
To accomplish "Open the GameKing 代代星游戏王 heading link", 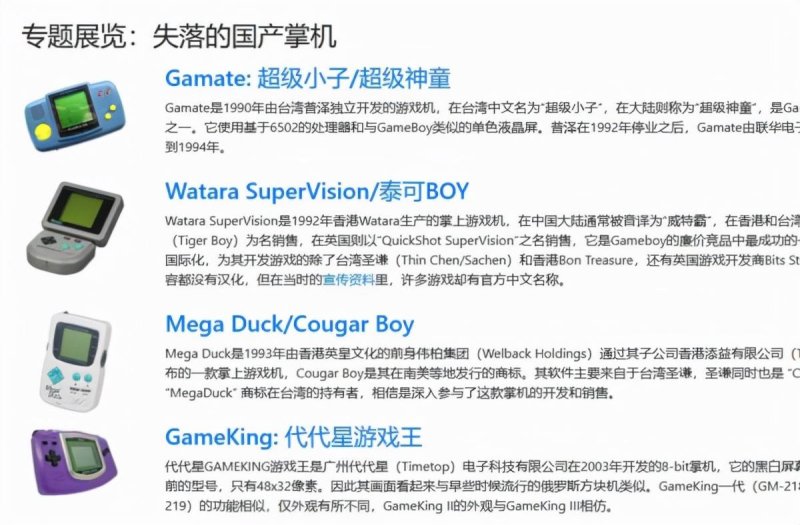I will (294, 437).
